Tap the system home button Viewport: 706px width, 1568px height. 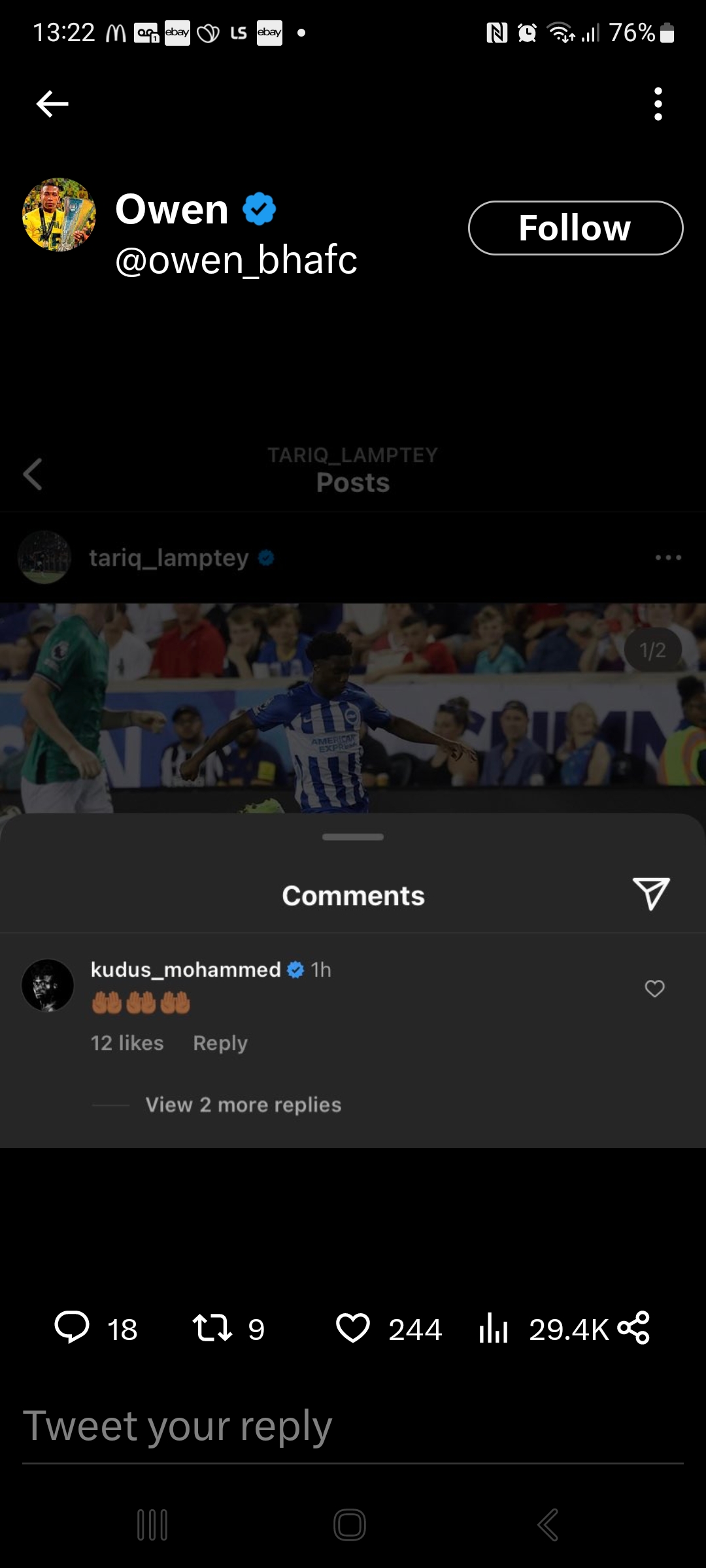[x=350, y=1525]
